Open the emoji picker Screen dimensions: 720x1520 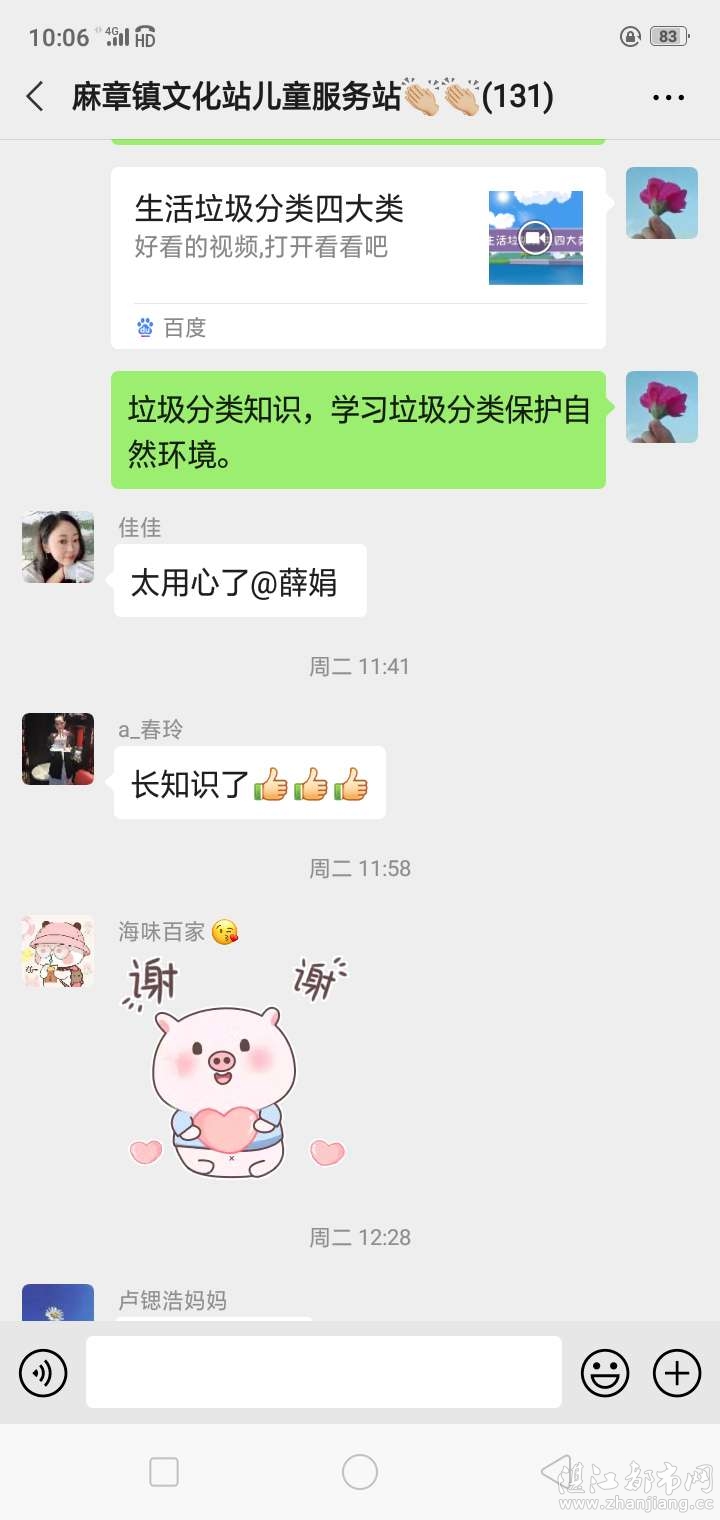click(605, 1372)
